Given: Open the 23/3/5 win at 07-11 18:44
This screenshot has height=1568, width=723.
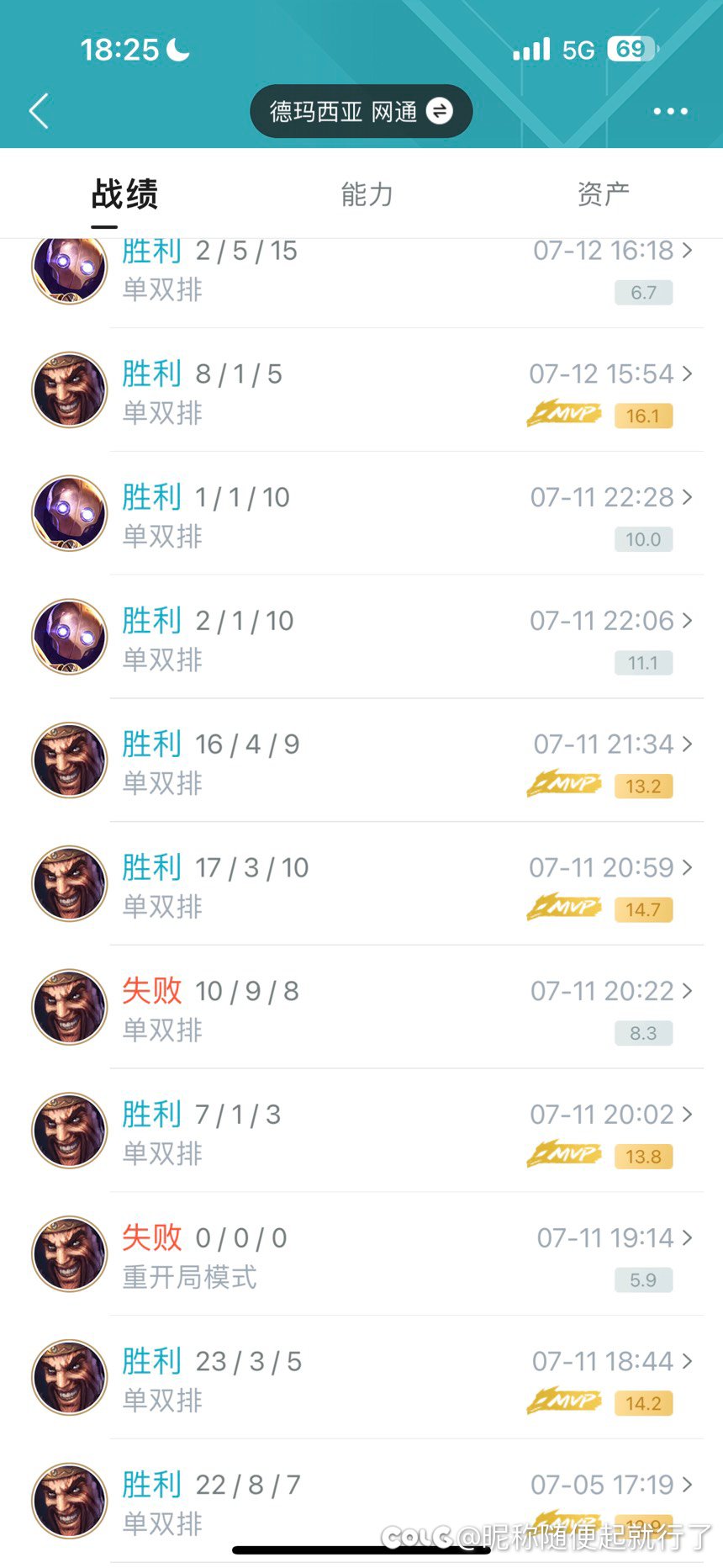Looking at the screenshot, I should point(361,1378).
